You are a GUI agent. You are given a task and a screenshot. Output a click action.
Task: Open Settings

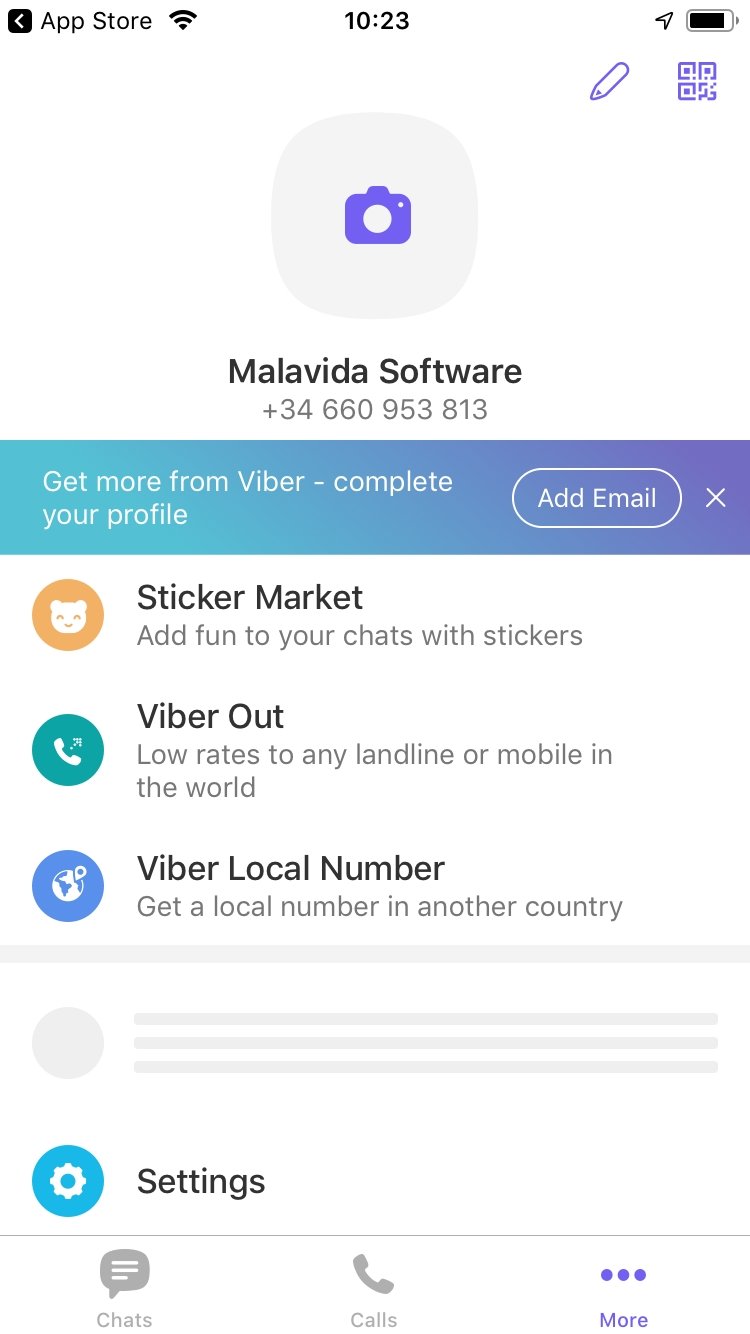[200, 1181]
